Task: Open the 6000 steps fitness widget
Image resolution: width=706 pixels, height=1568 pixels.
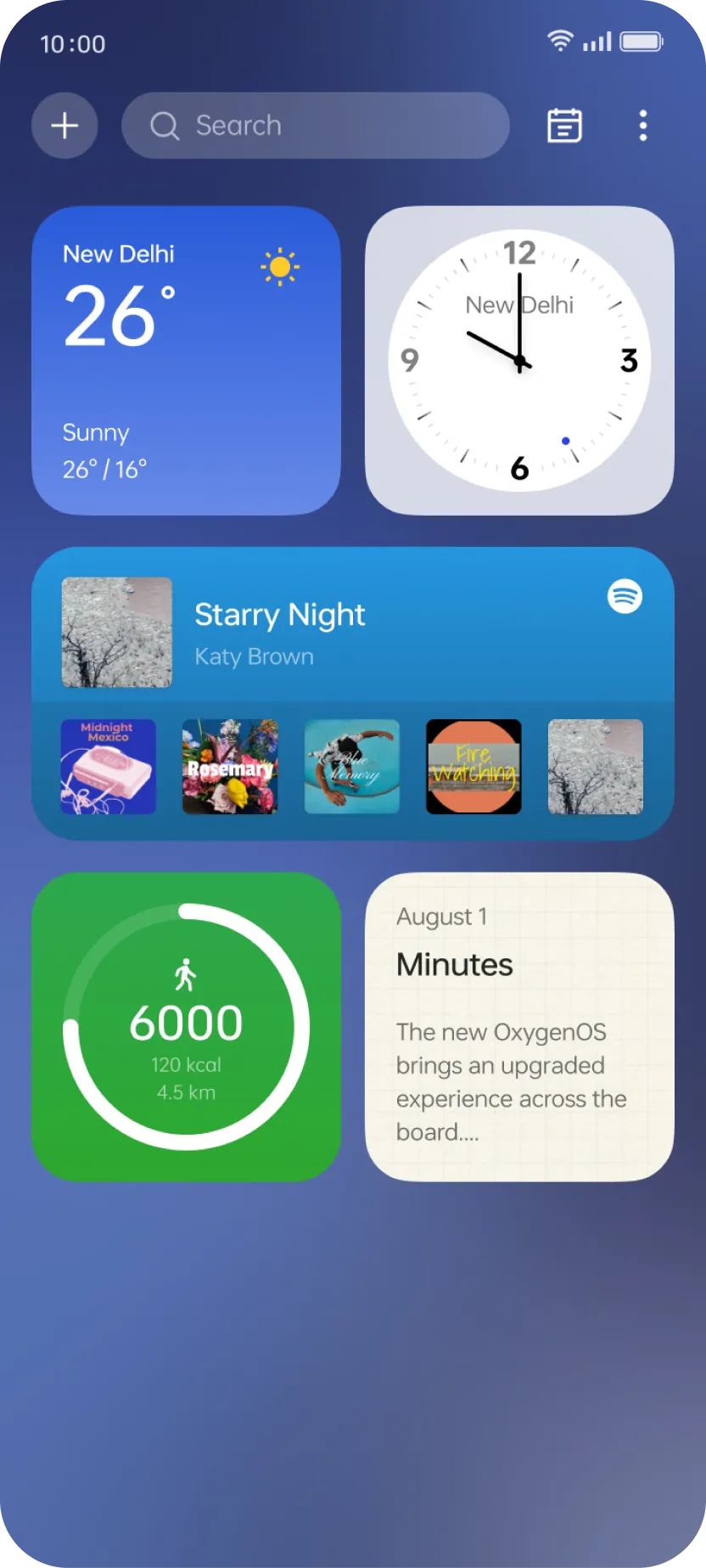Action: [186, 1027]
